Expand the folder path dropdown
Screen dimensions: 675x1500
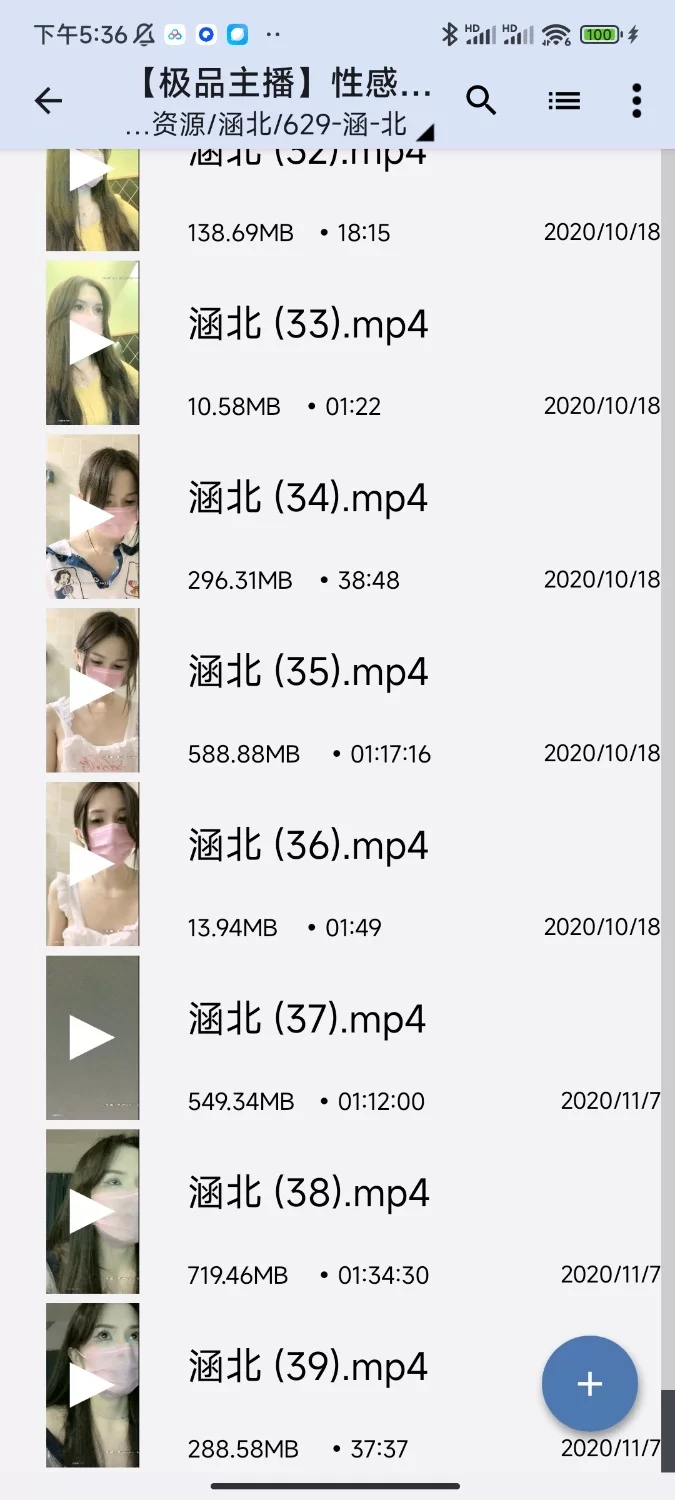pyautogui.click(x=425, y=132)
